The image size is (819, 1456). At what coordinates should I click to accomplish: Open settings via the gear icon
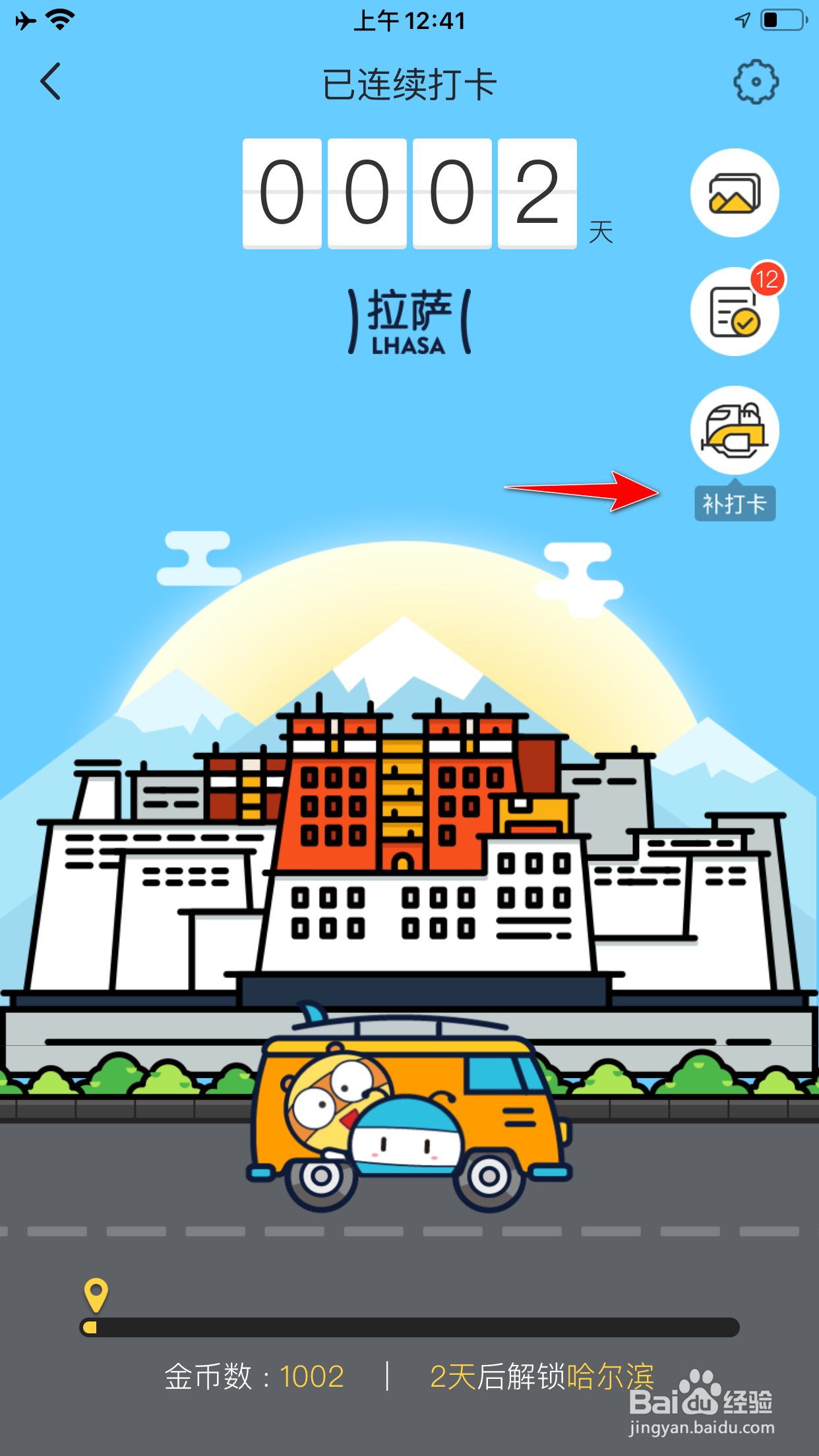point(754,82)
